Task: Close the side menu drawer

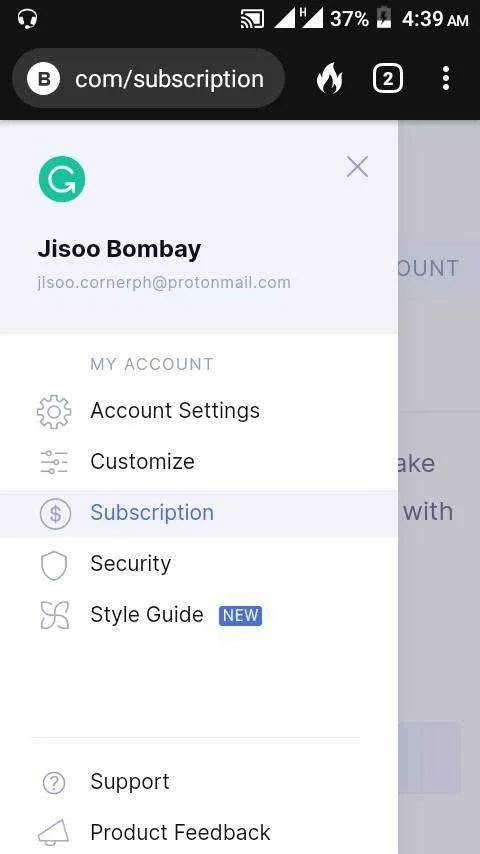Action: point(357,167)
